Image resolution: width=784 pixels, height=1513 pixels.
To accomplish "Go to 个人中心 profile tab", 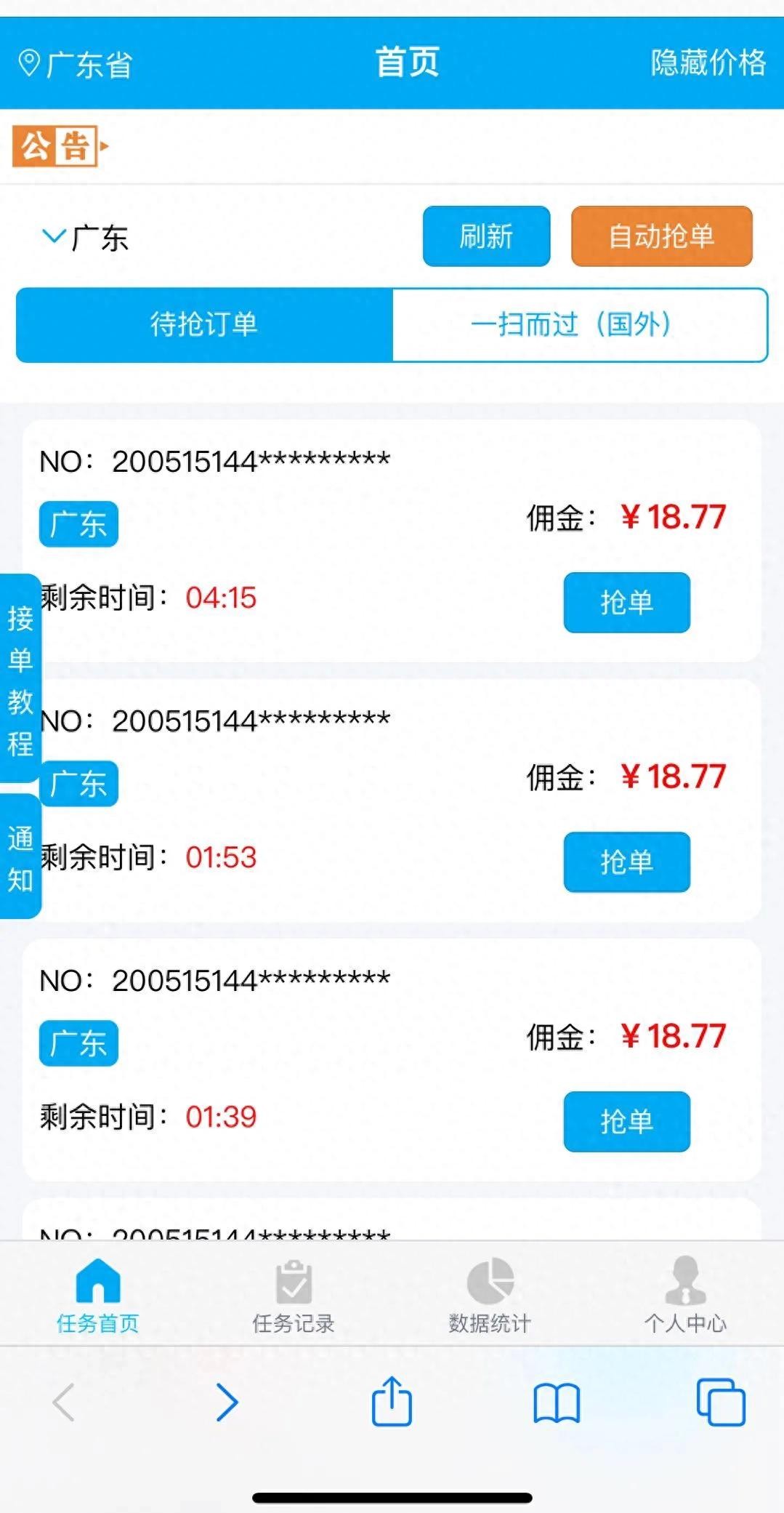I will (x=685, y=1296).
